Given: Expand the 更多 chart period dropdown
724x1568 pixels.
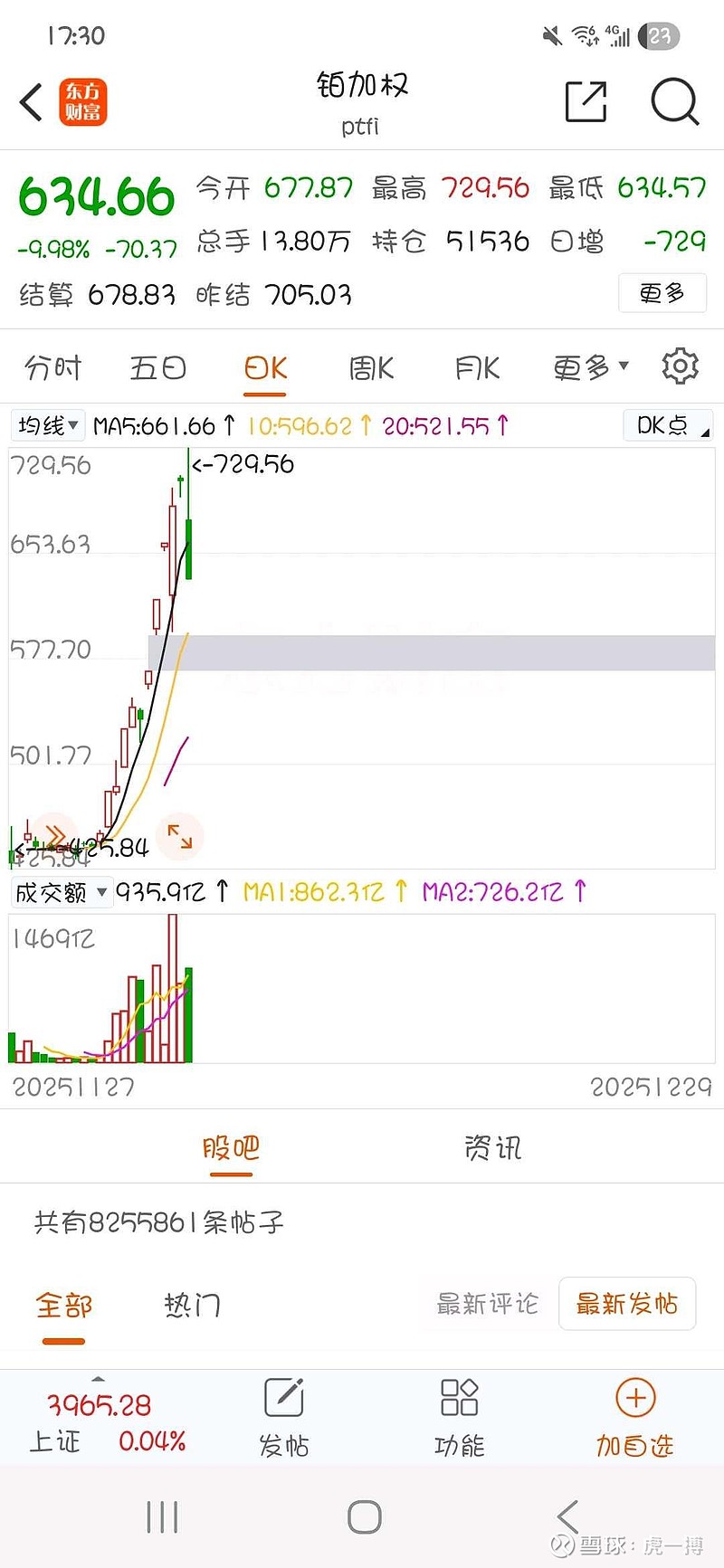Looking at the screenshot, I should pyautogui.click(x=588, y=366).
